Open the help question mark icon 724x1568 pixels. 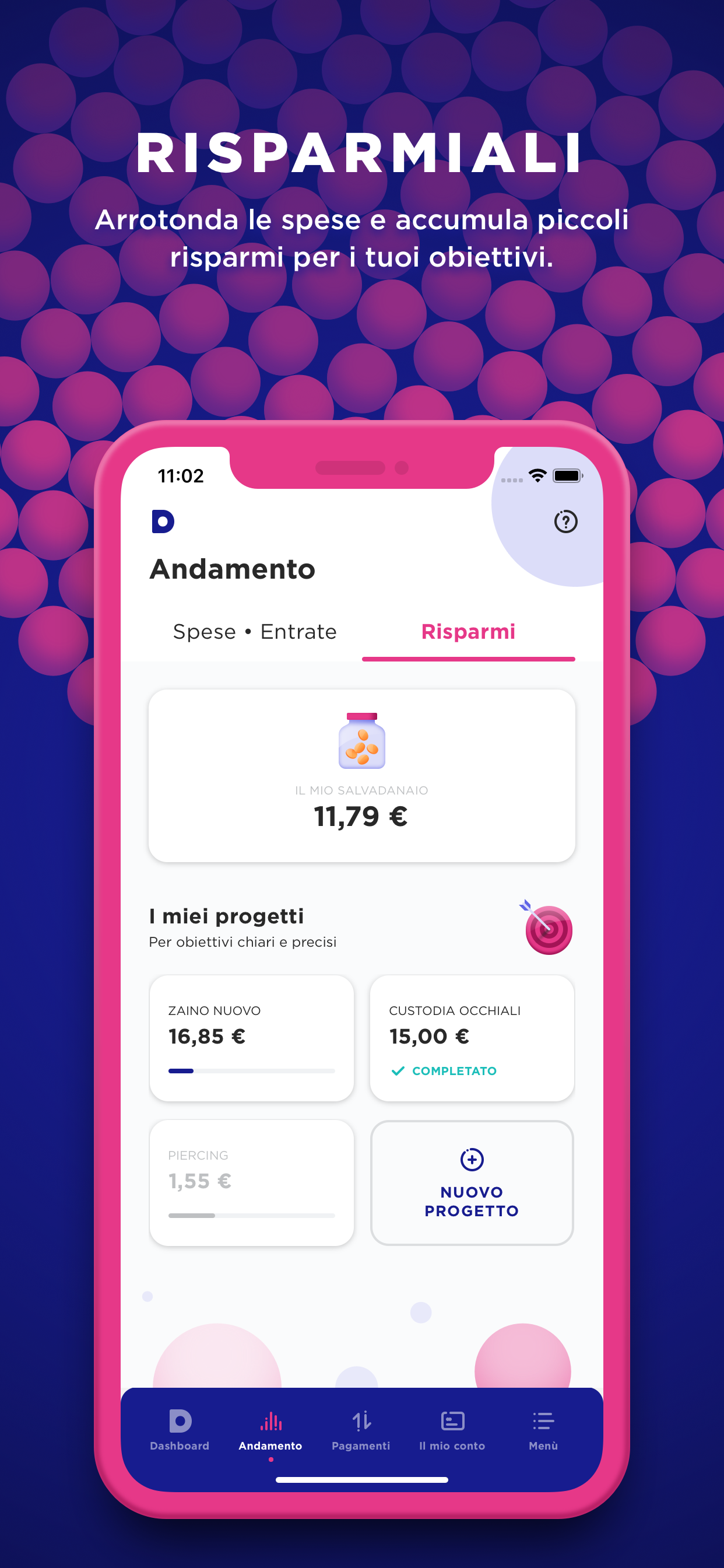click(x=566, y=521)
